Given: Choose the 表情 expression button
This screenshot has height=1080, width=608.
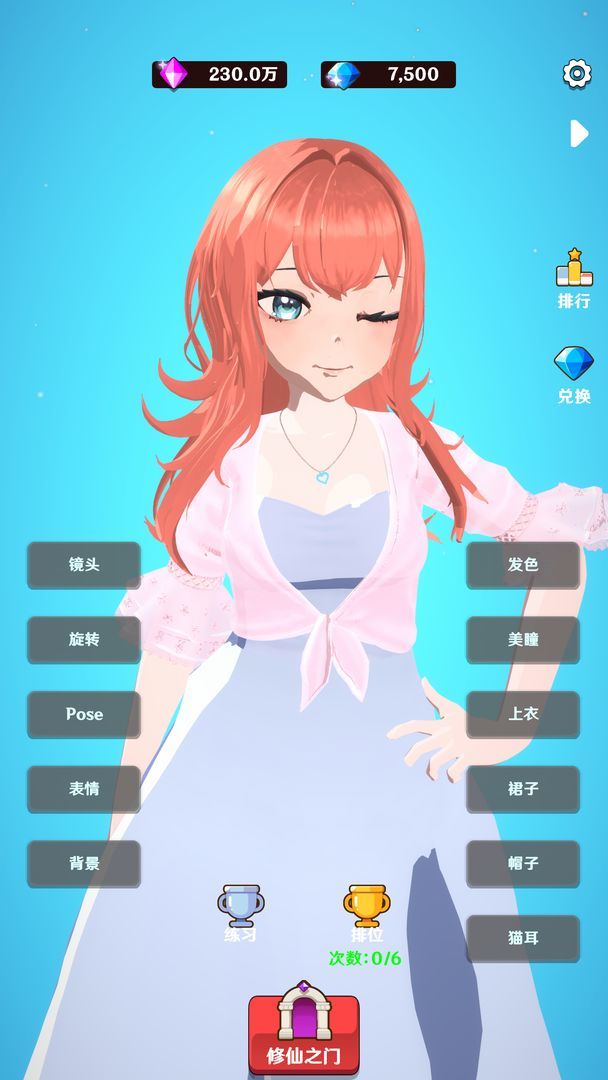Looking at the screenshot, I should coord(84,789).
